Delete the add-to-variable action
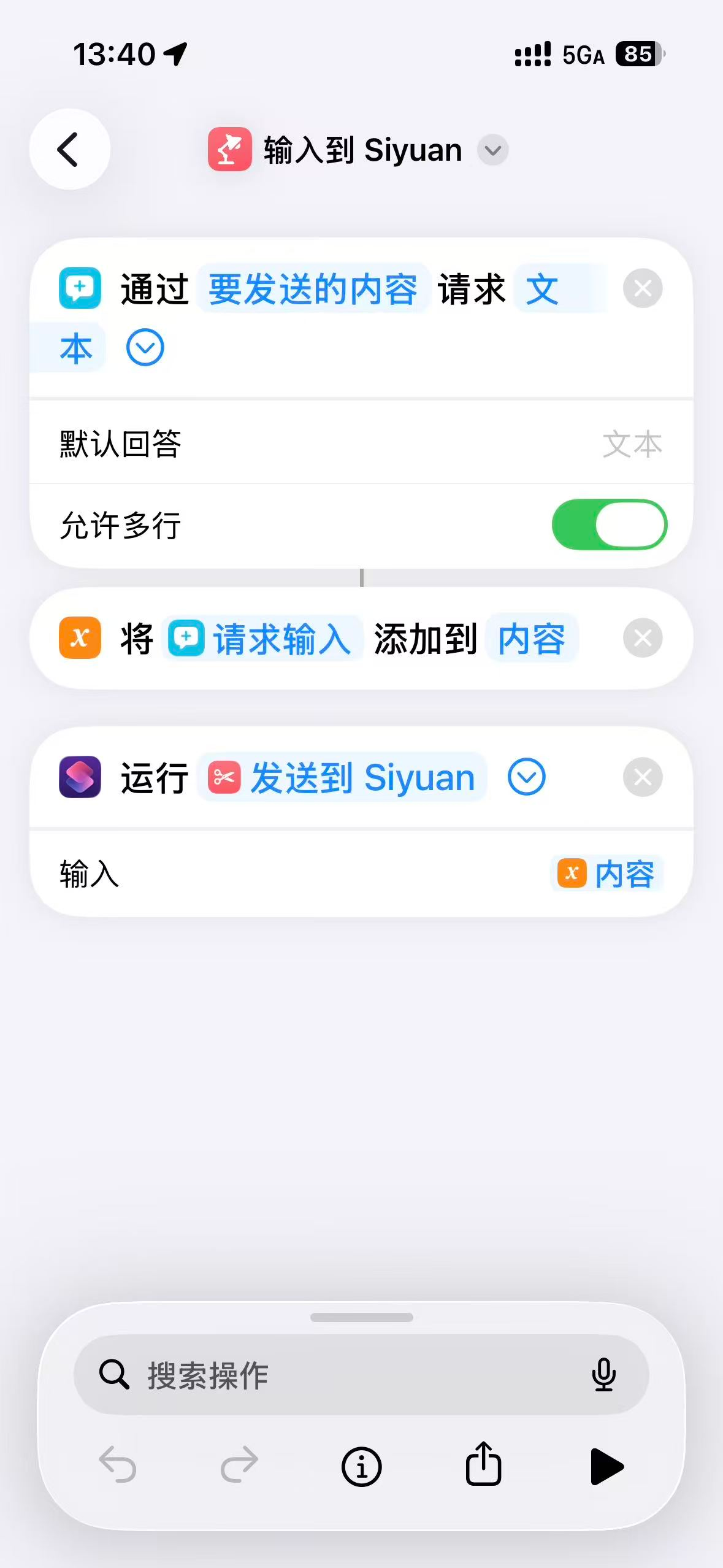This screenshot has height=1568, width=723. tap(642, 639)
